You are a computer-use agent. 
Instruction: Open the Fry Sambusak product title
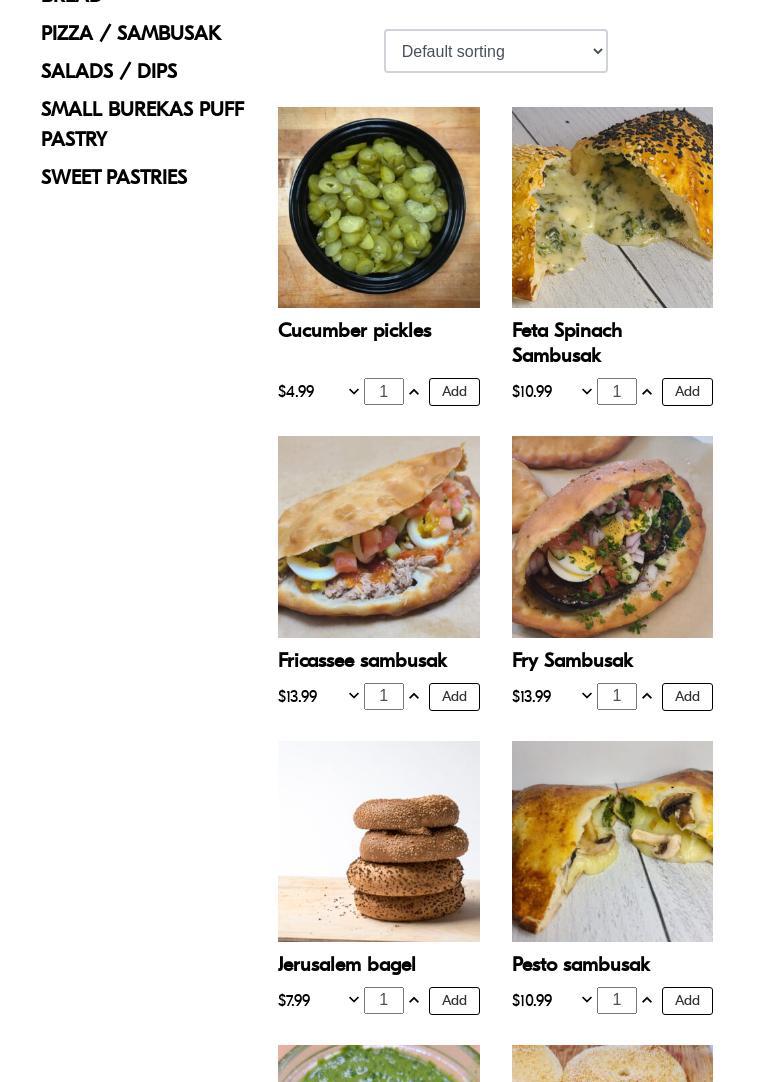click(x=572, y=661)
